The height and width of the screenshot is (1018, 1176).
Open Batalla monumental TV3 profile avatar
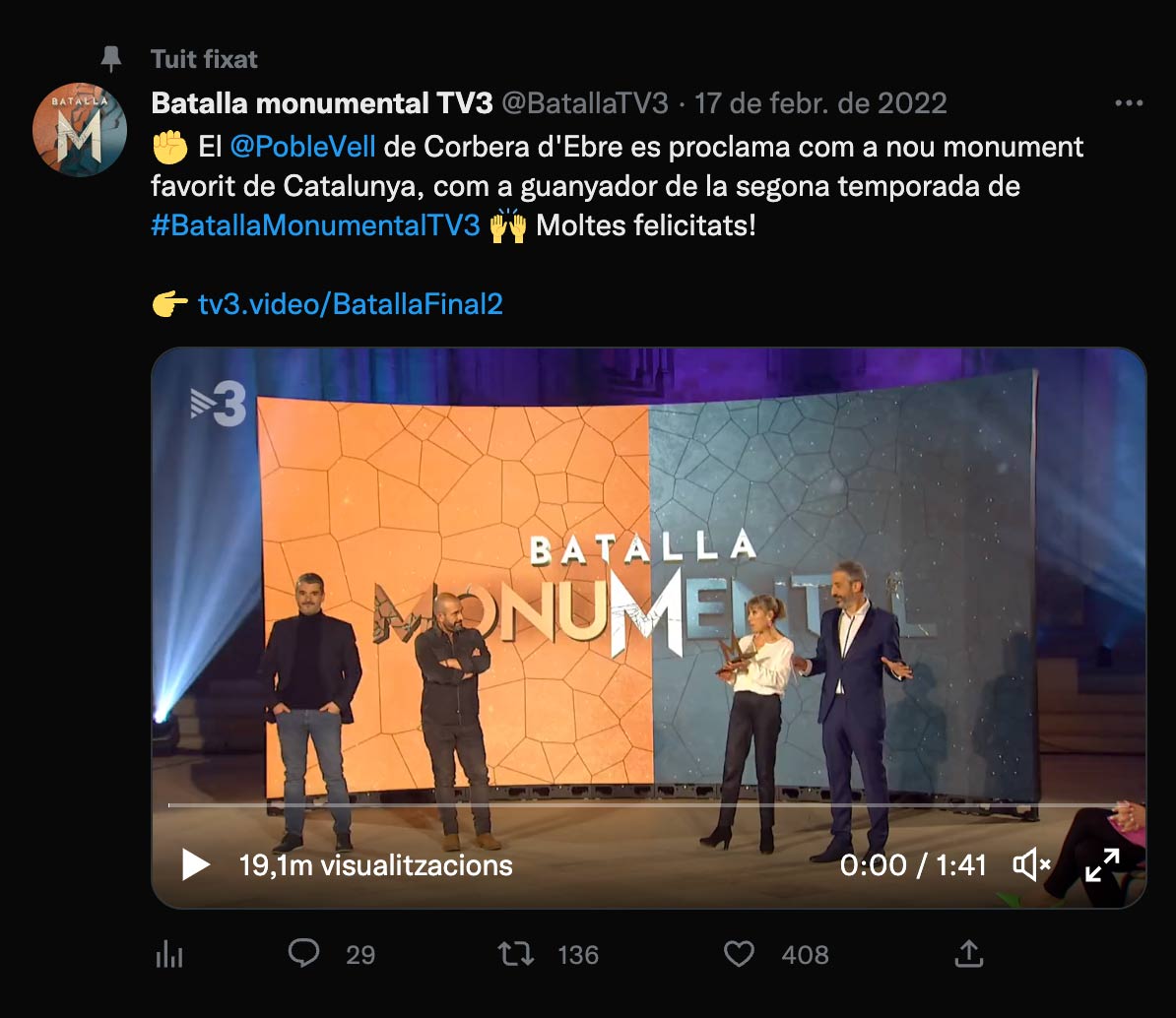click(x=80, y=130)
